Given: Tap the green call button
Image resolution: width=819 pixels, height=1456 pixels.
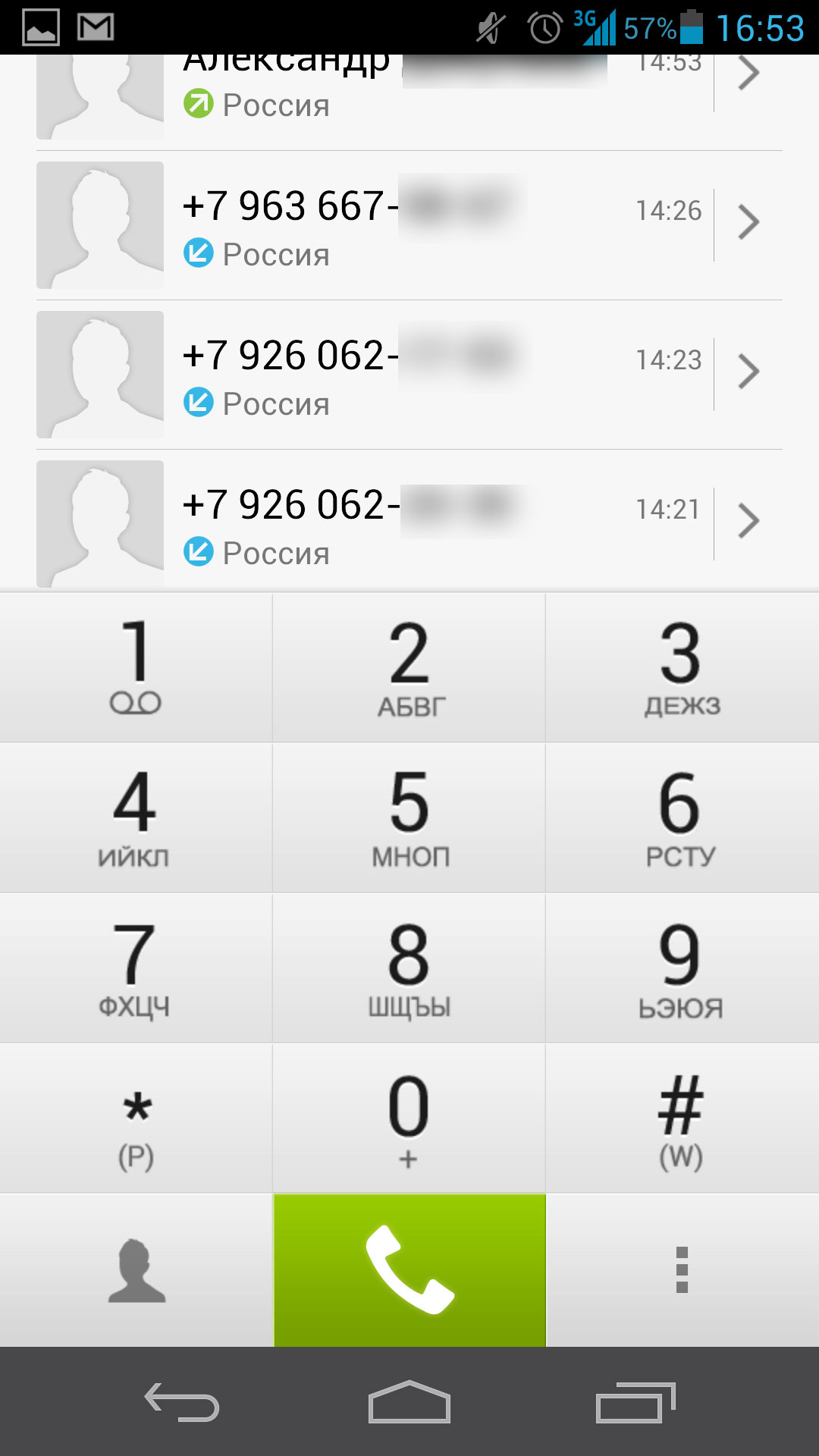Looking at the screenshot, I should click(409, 1269).
